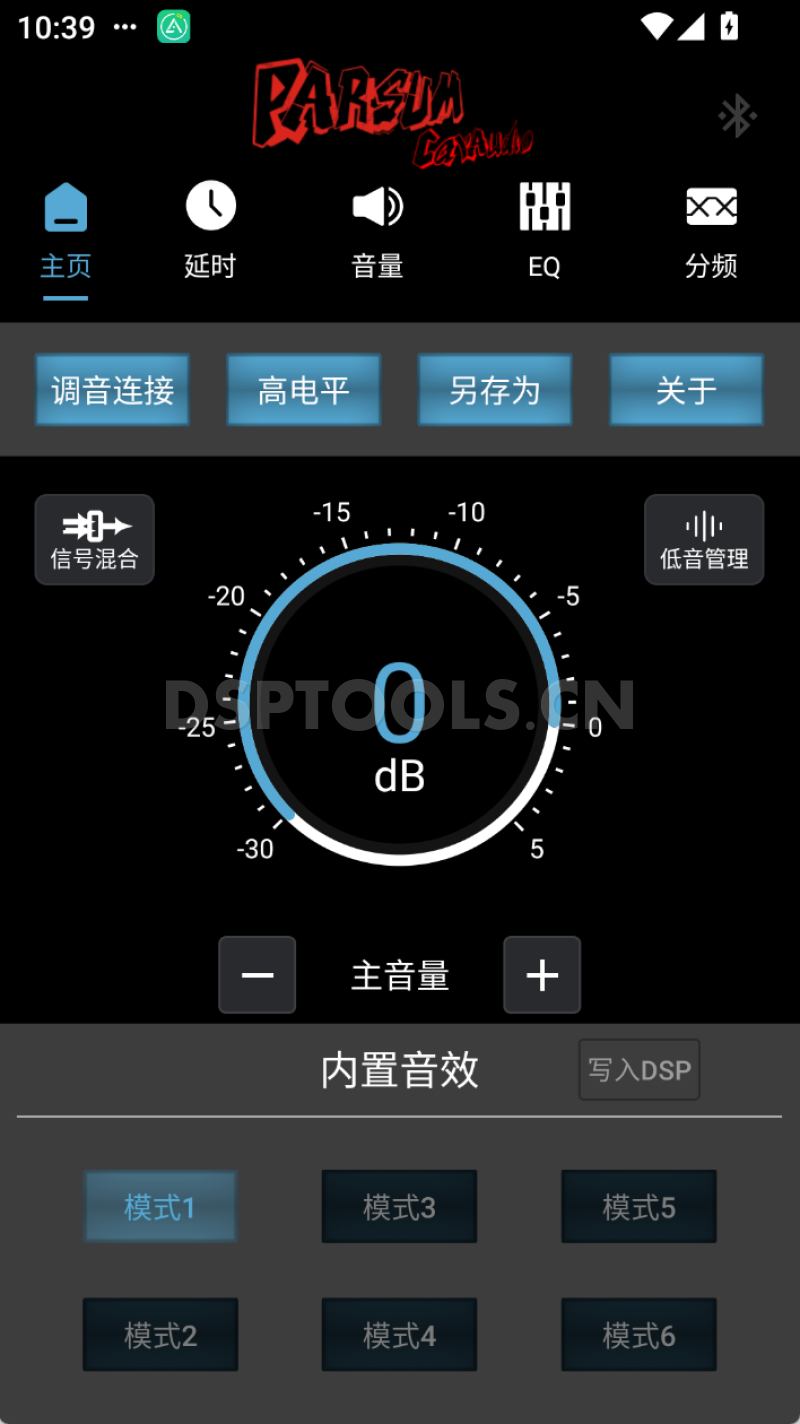Tap the plus button to raise 主音量
Viewport: 800px width, 1424px height.
pyautogui.click(x=542, y=975)
